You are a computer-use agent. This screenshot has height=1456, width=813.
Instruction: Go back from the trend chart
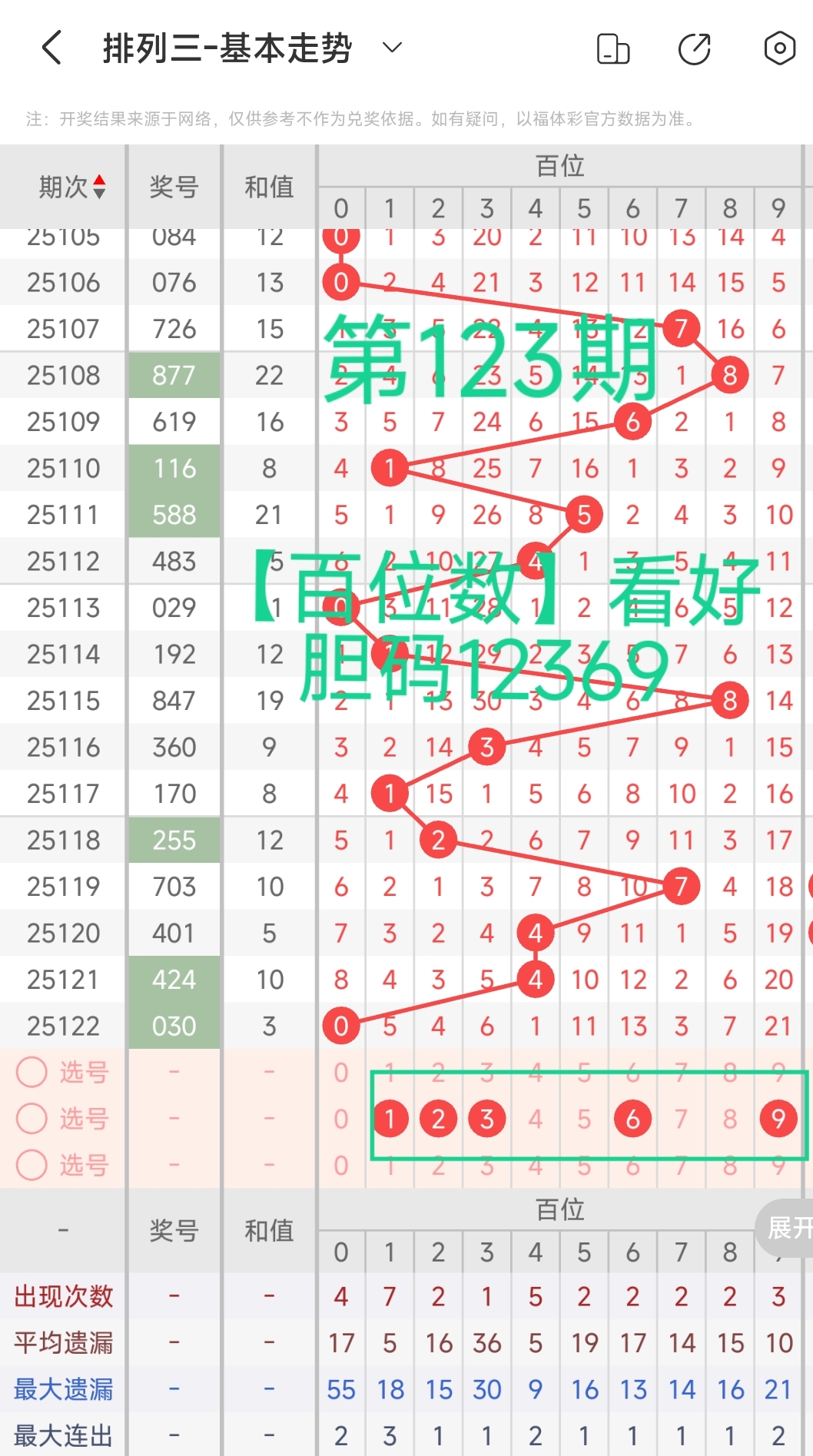51,48
